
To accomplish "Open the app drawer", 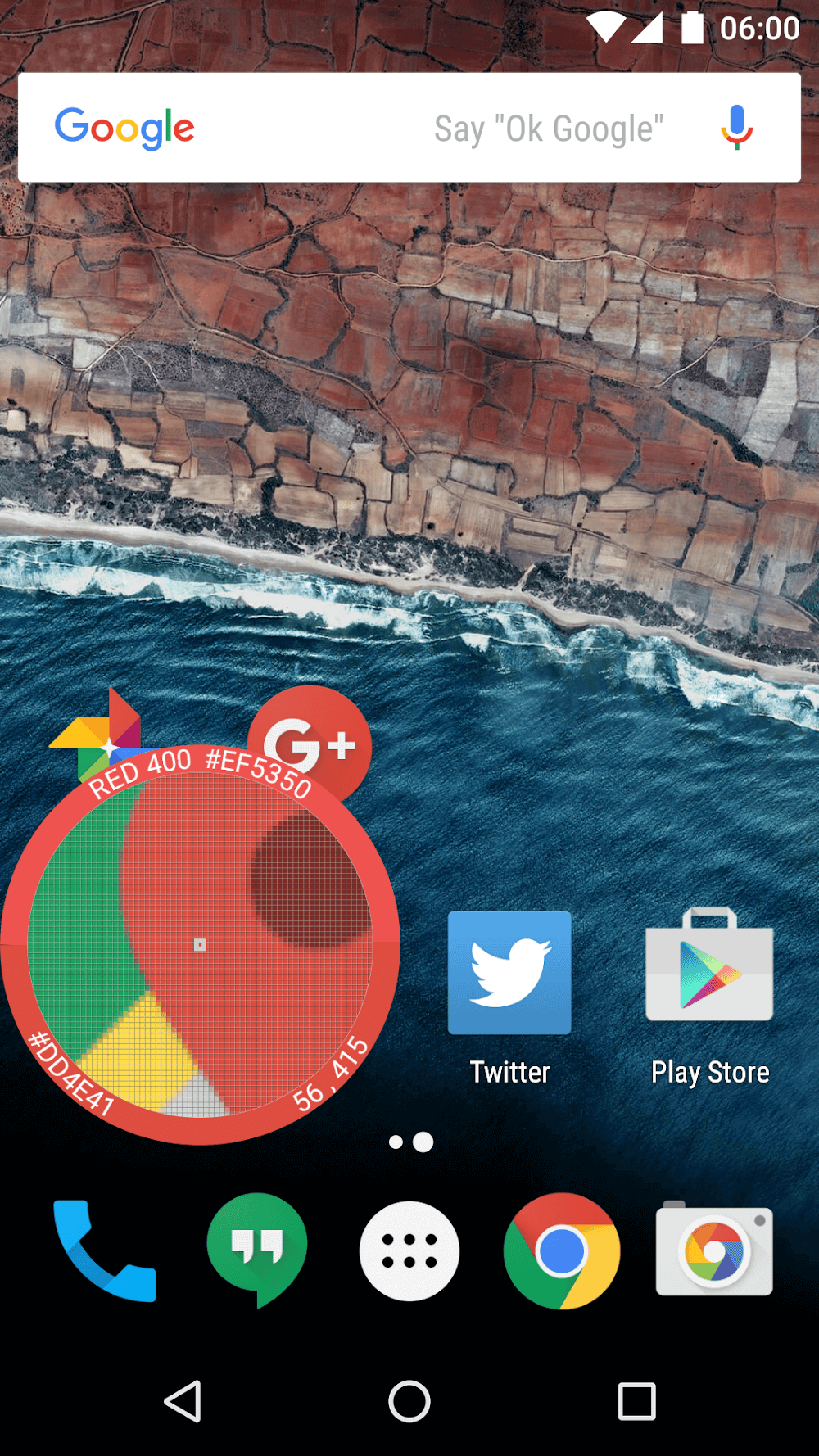I will pyautogui.click(x=409, y=1250).
